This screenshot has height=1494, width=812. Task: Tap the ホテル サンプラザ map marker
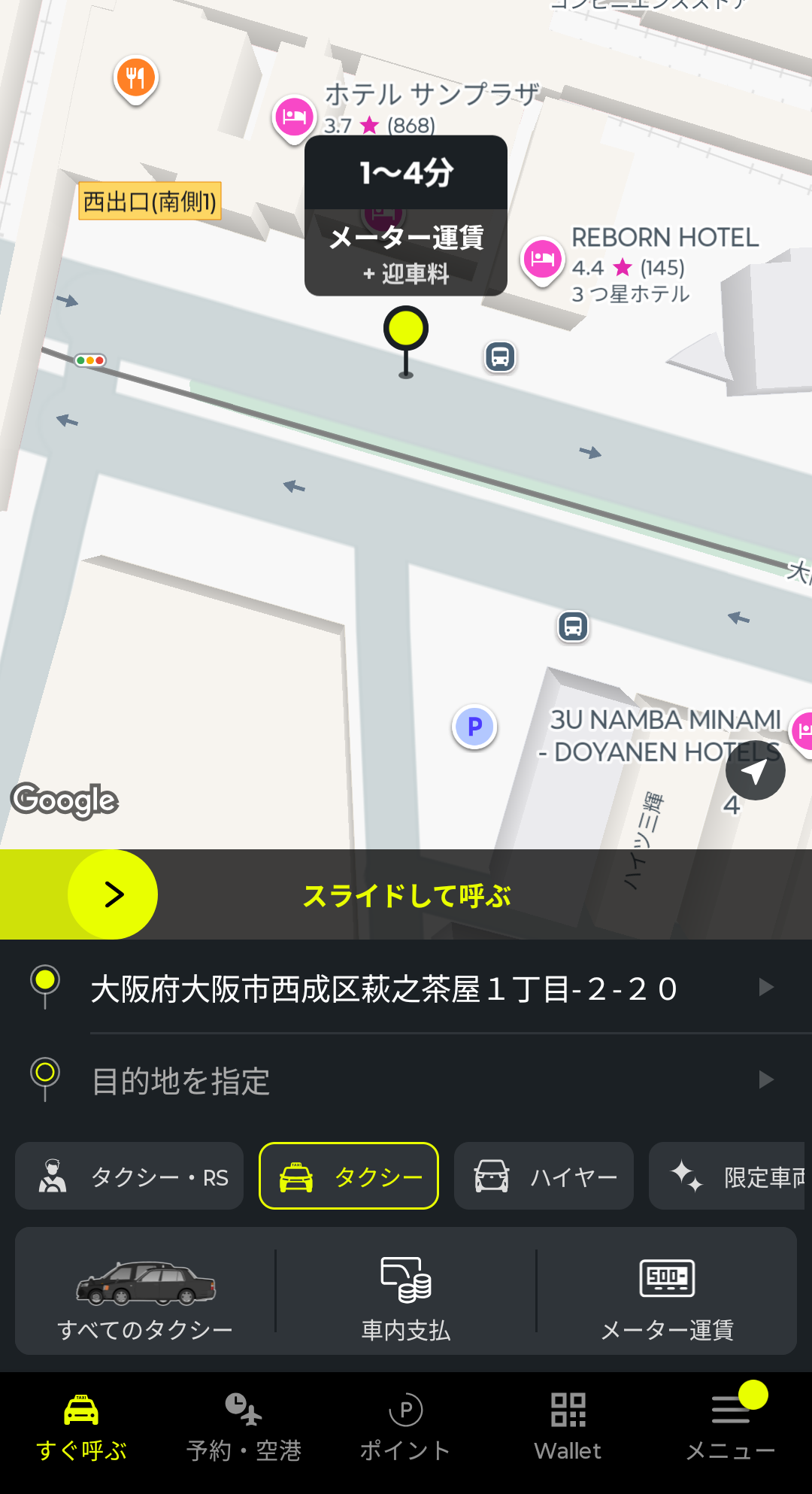(293, 117)
